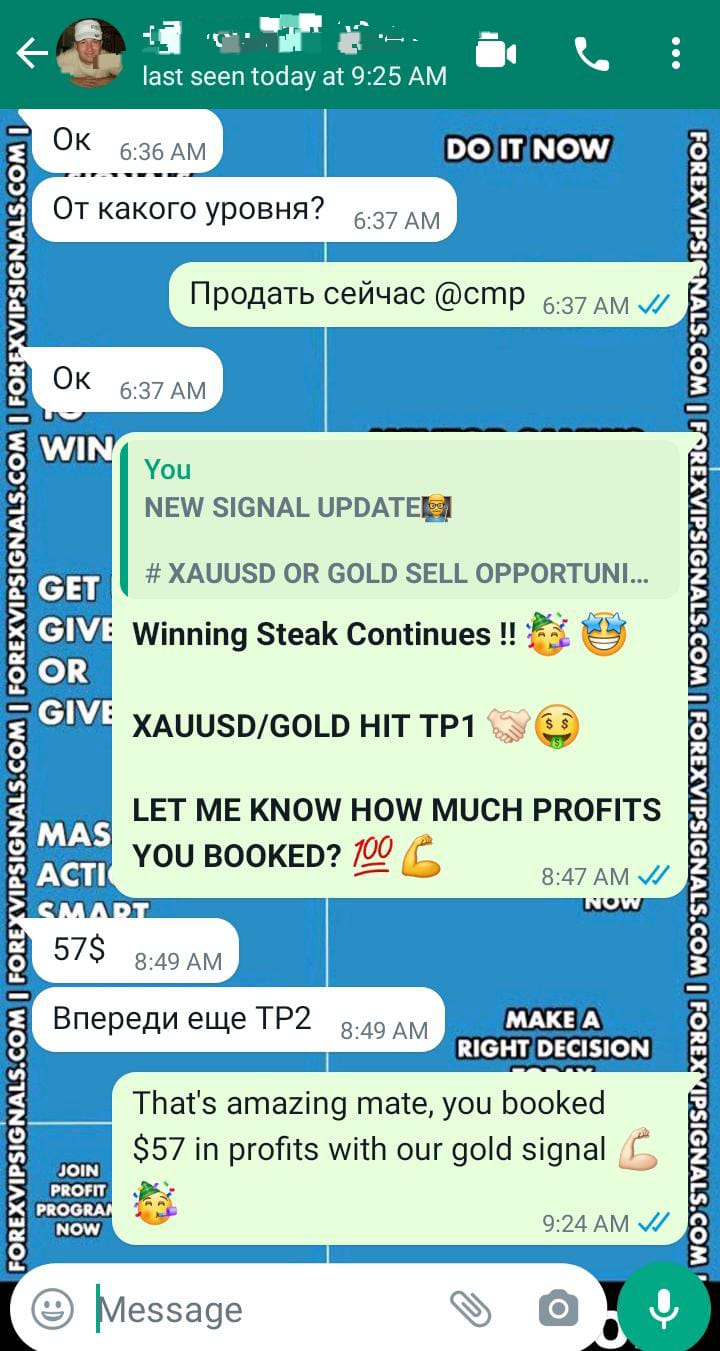Attach a file with the paperclip
720x1351 pixels.
[469, 1308]
